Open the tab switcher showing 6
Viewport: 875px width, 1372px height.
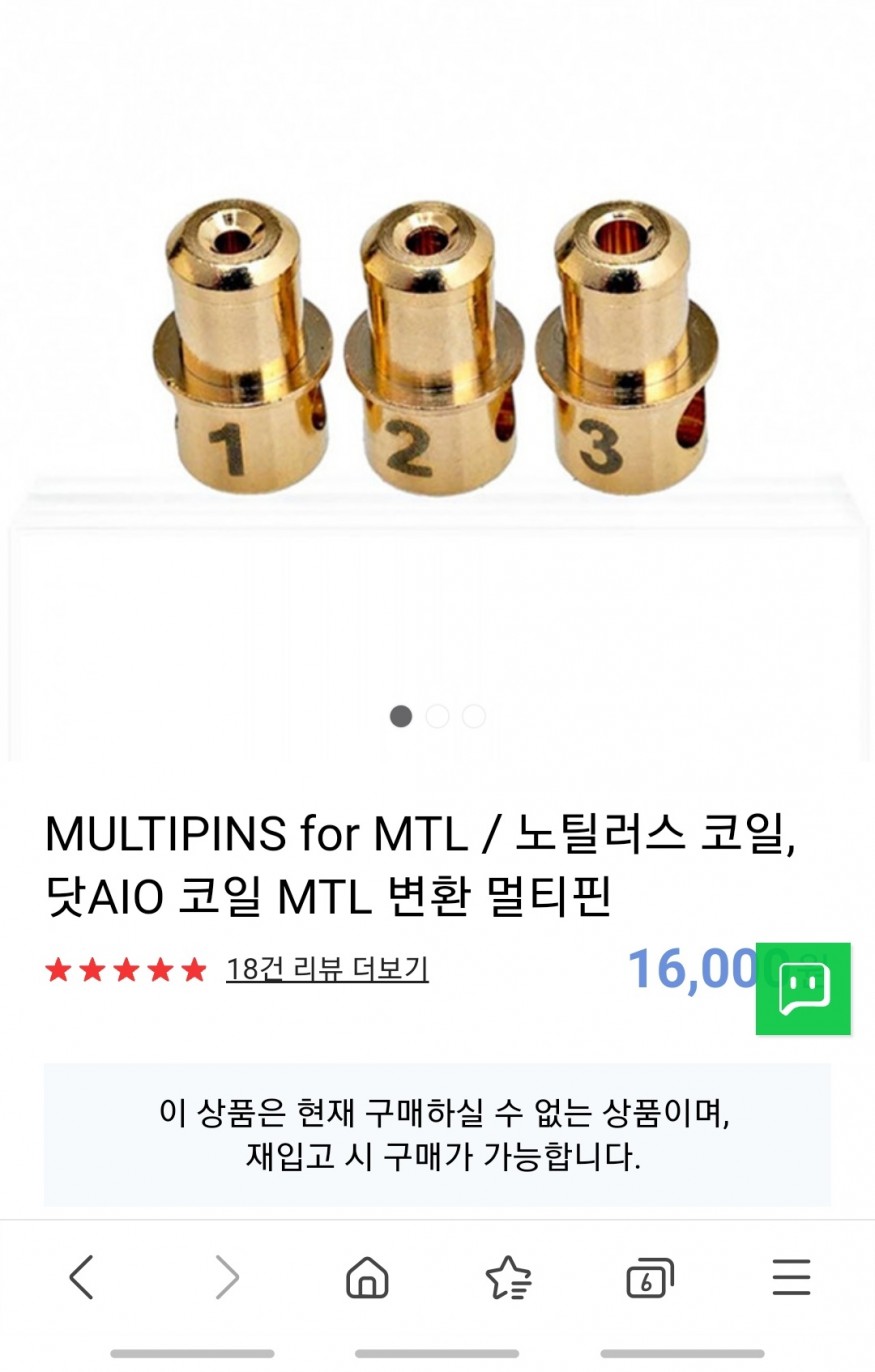(649, 1277)
